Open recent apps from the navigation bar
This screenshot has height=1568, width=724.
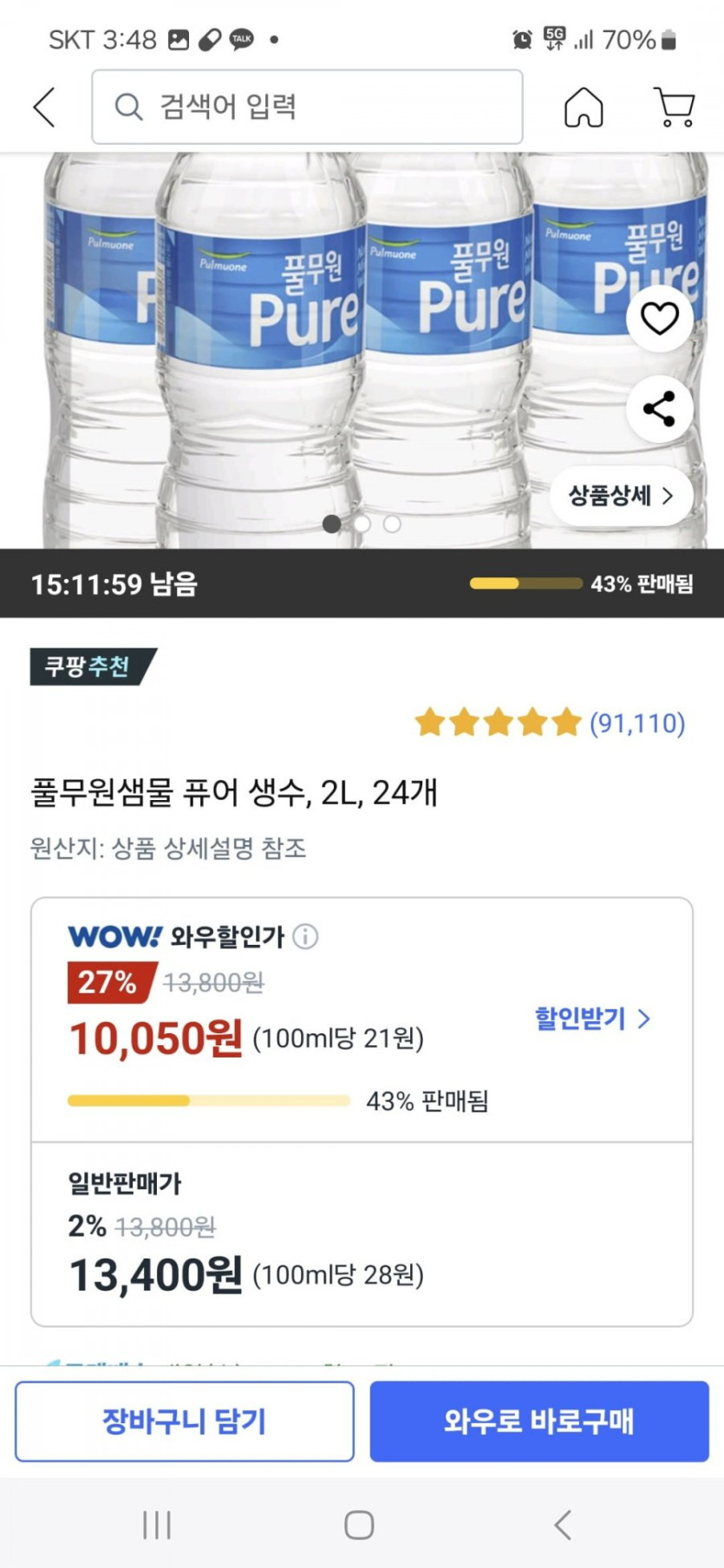click(157, 1526)
